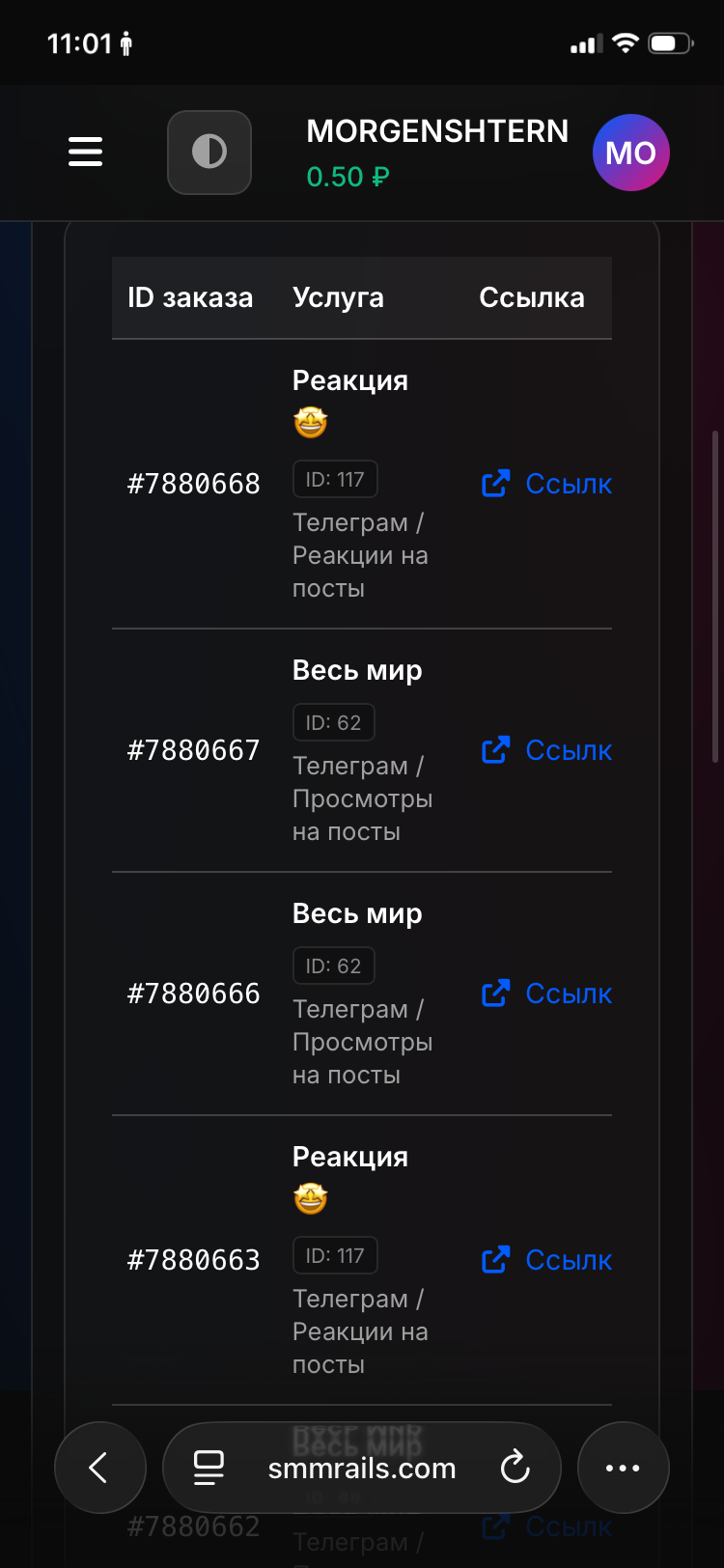Follow the link for order #7880666
Viewport: 724px width, 1568px height.
(x=547, y=994)
